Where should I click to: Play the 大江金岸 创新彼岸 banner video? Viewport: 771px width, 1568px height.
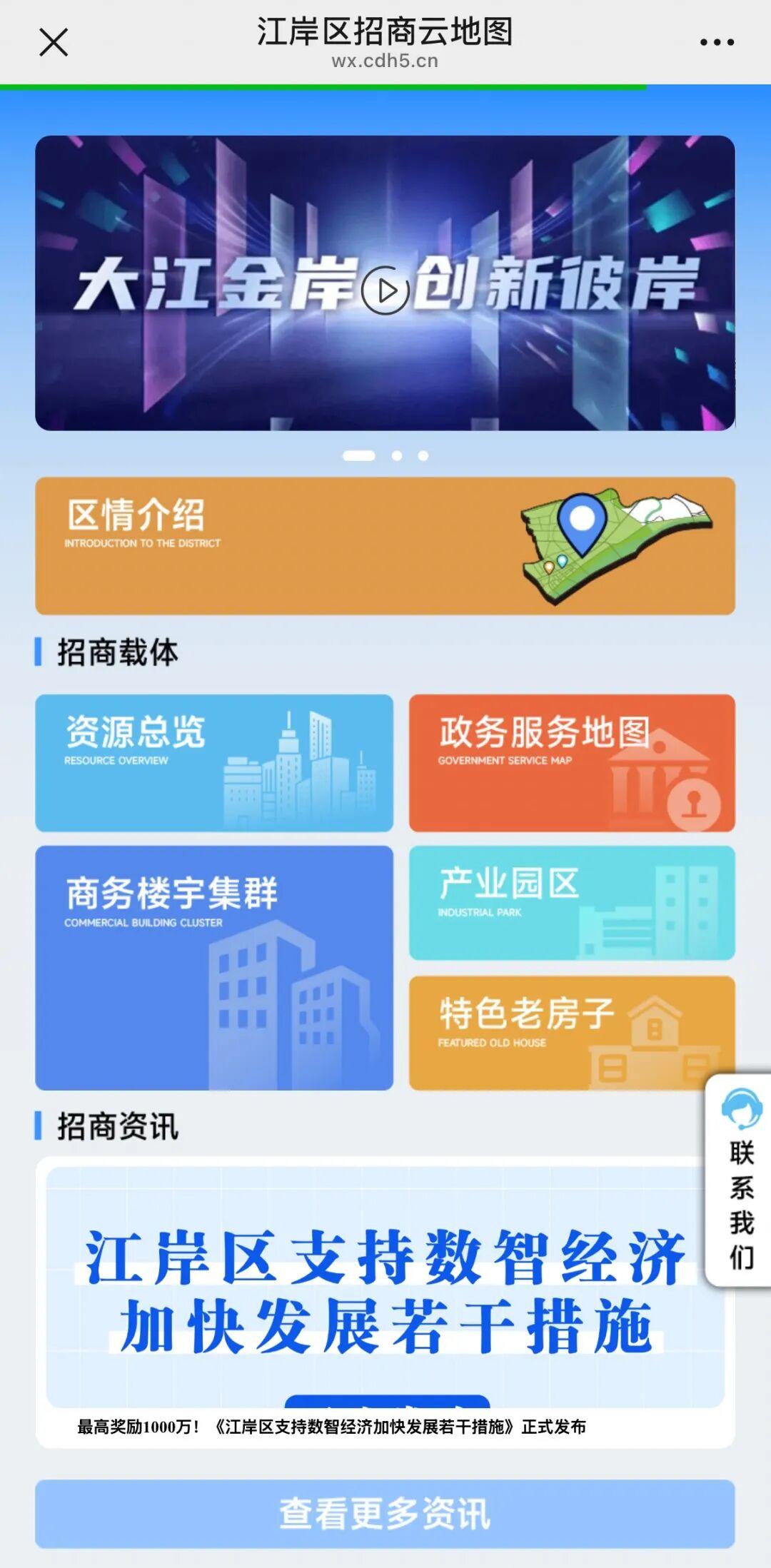pyautogui.click(x=385, y=290)
